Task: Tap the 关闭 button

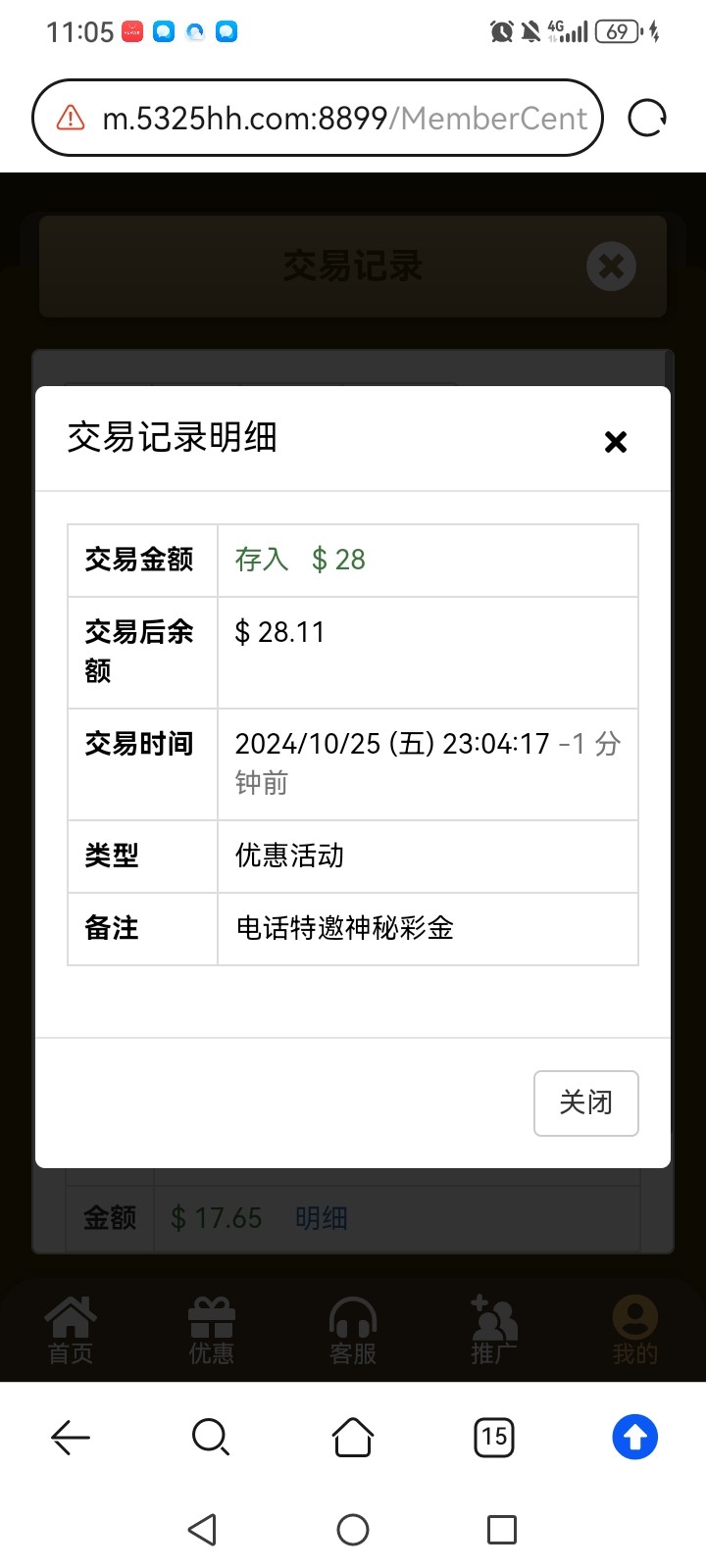Action: pyautogui.click(x=585, y=1102)
